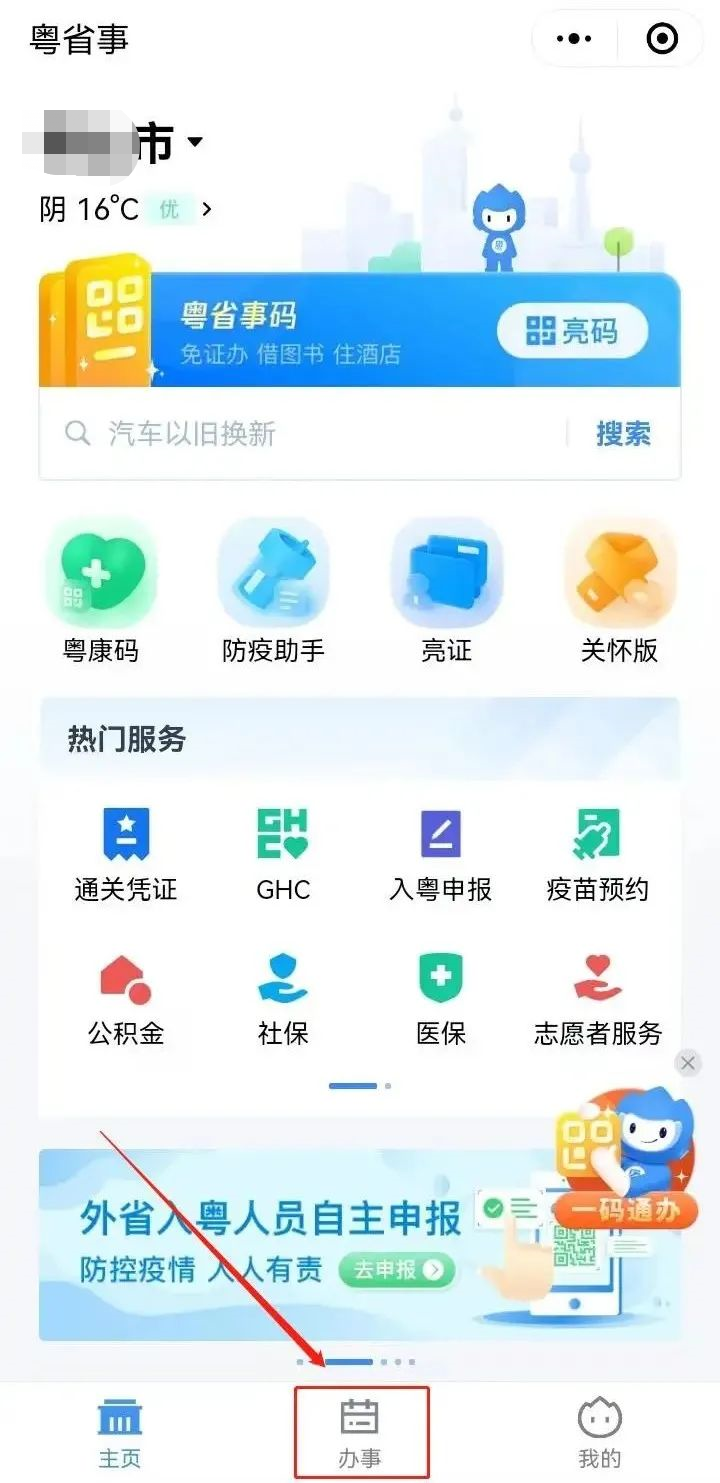720x1483 pixels.
Task: Close the mini program with circle icon
Action: (x=662, y=39)
